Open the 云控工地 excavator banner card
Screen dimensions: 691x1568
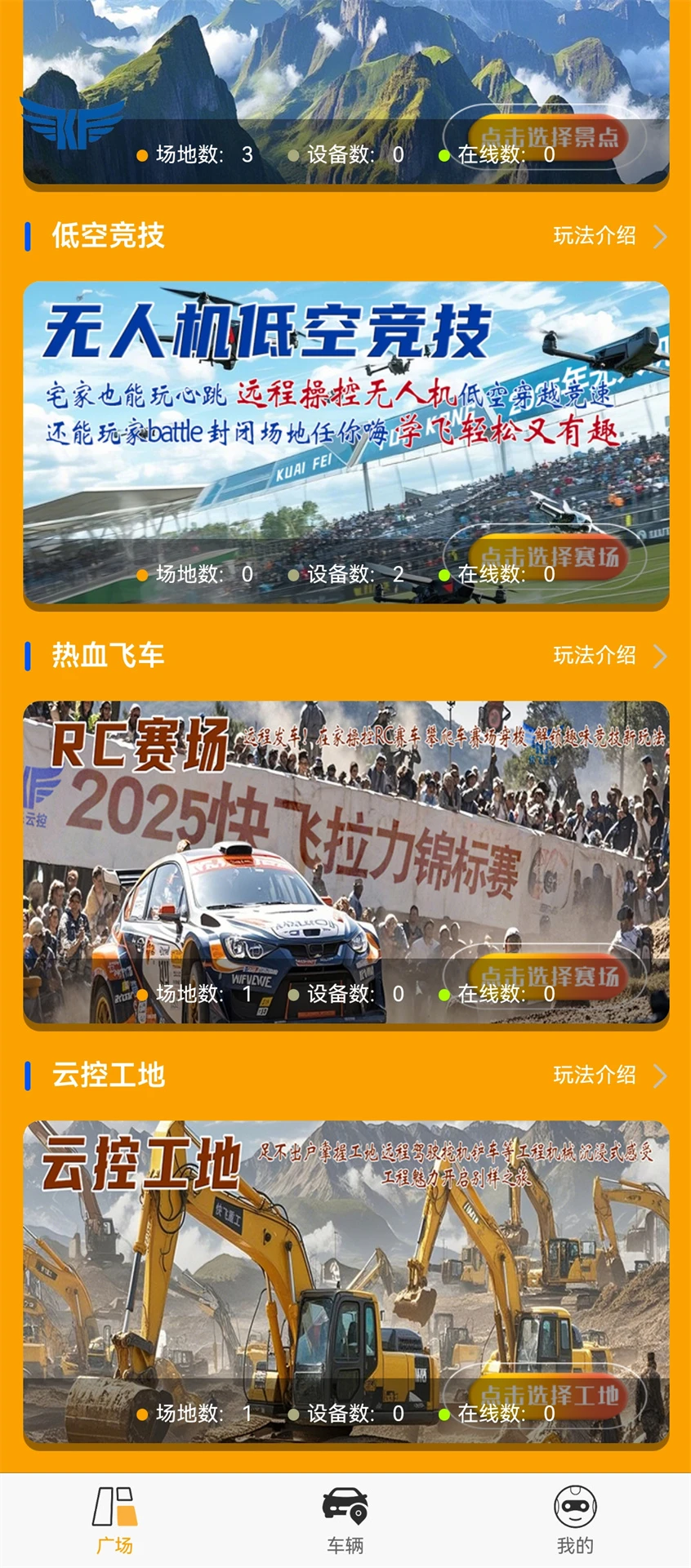345,1258
